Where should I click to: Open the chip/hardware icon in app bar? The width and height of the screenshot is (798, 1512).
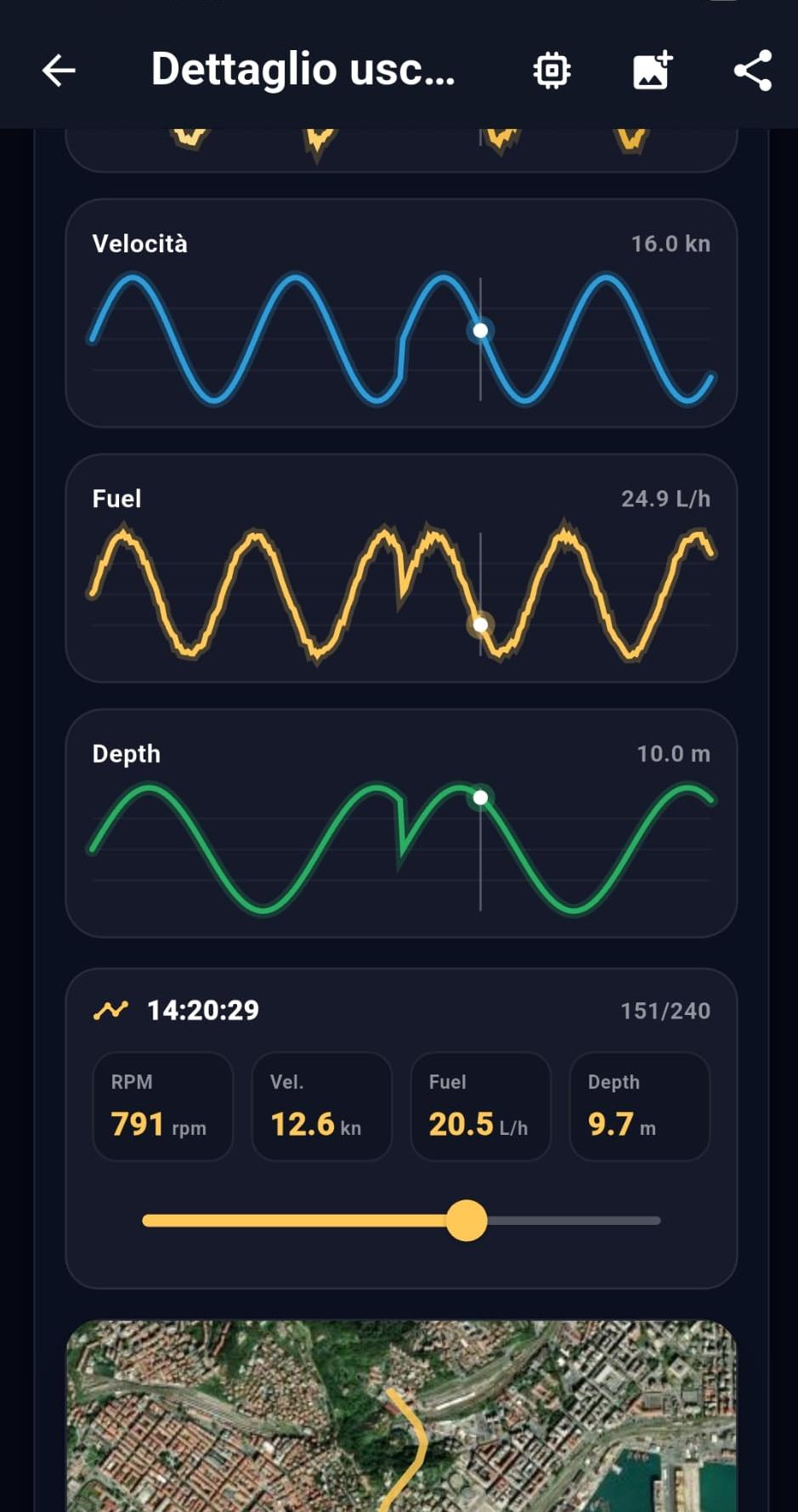[x=552, y=71]
